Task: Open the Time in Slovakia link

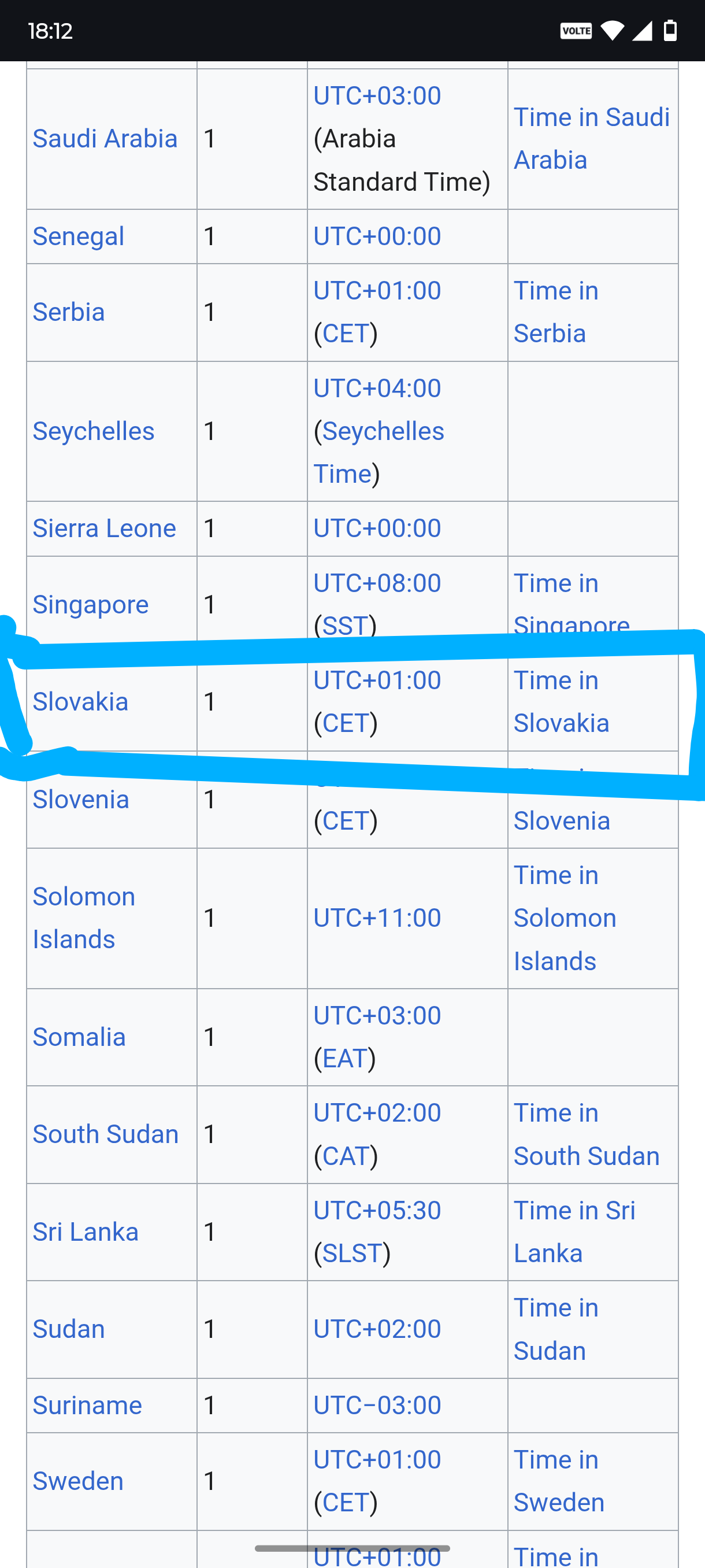Action: (560, 702)
